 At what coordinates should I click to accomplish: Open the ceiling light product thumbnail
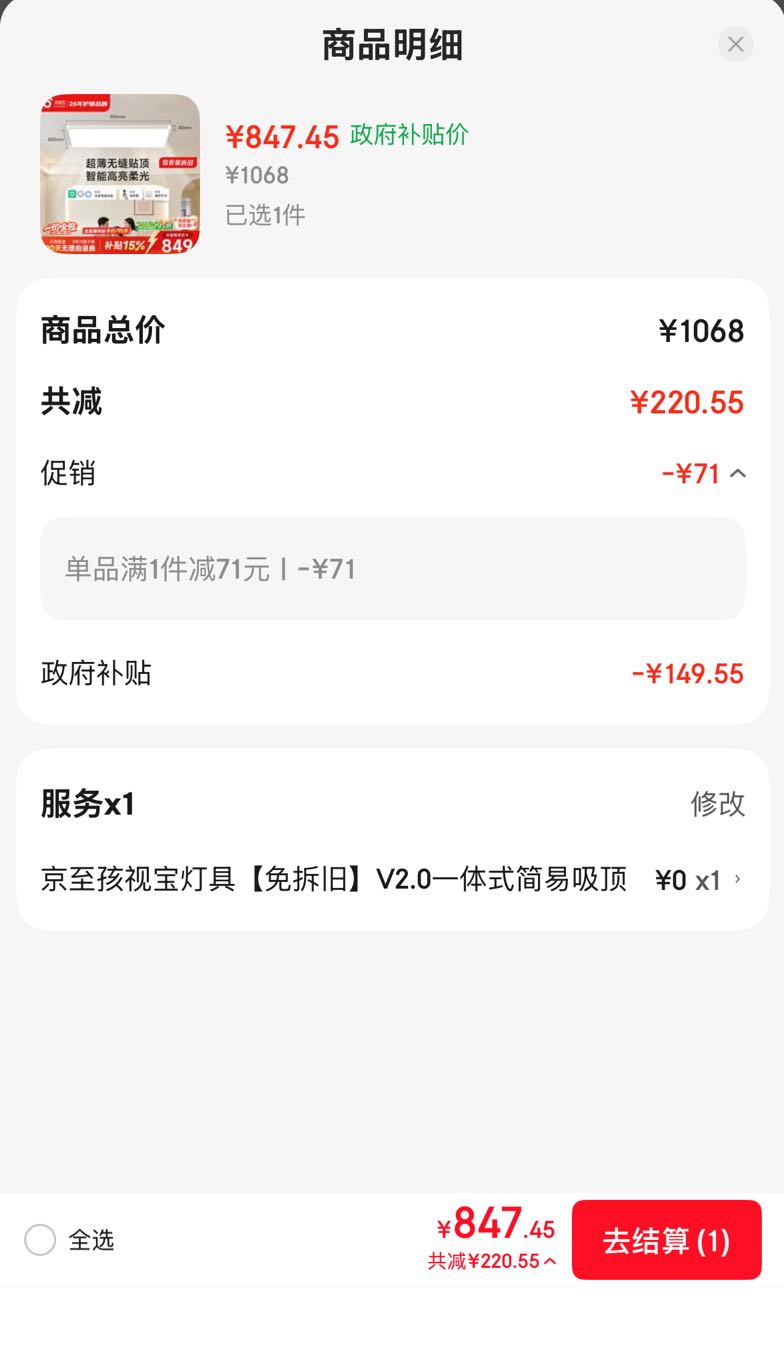click(x=120, y=174)
